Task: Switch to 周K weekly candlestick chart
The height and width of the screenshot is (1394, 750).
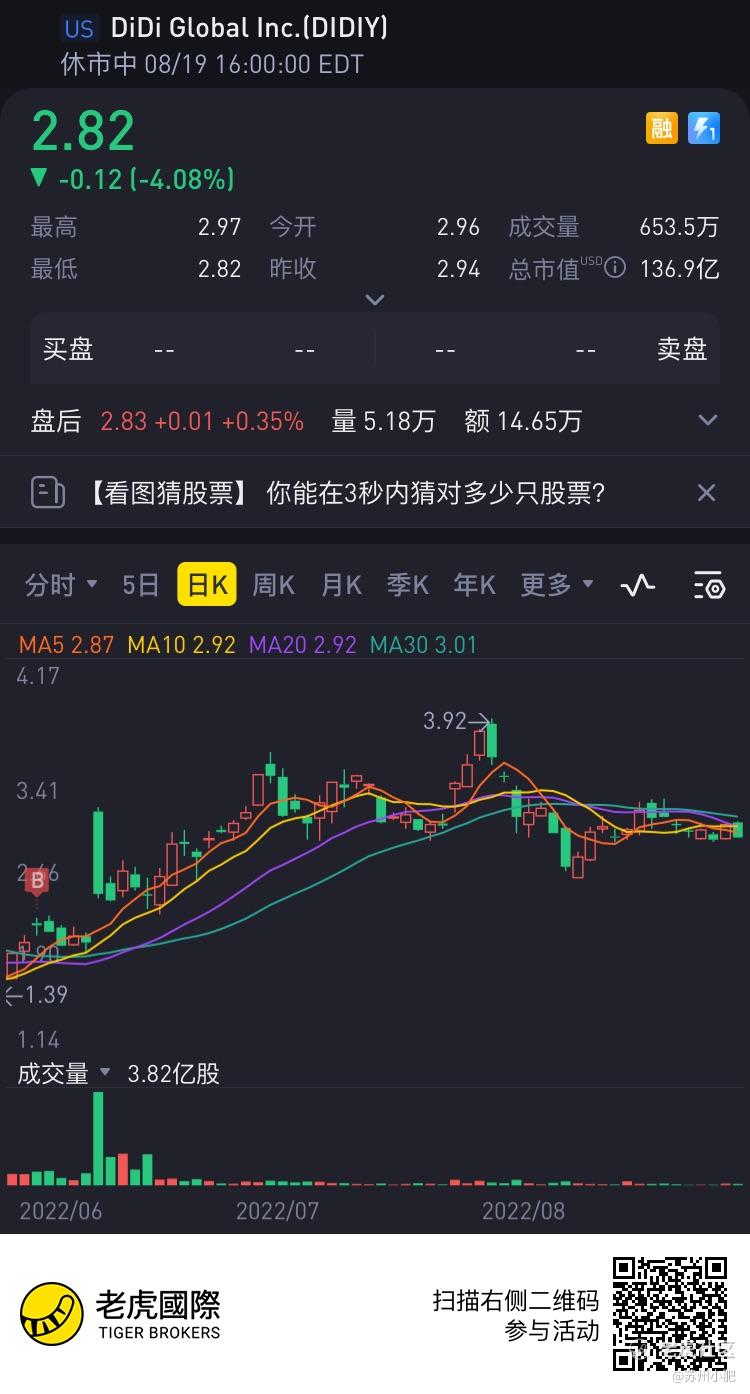Action: [273, 585]
